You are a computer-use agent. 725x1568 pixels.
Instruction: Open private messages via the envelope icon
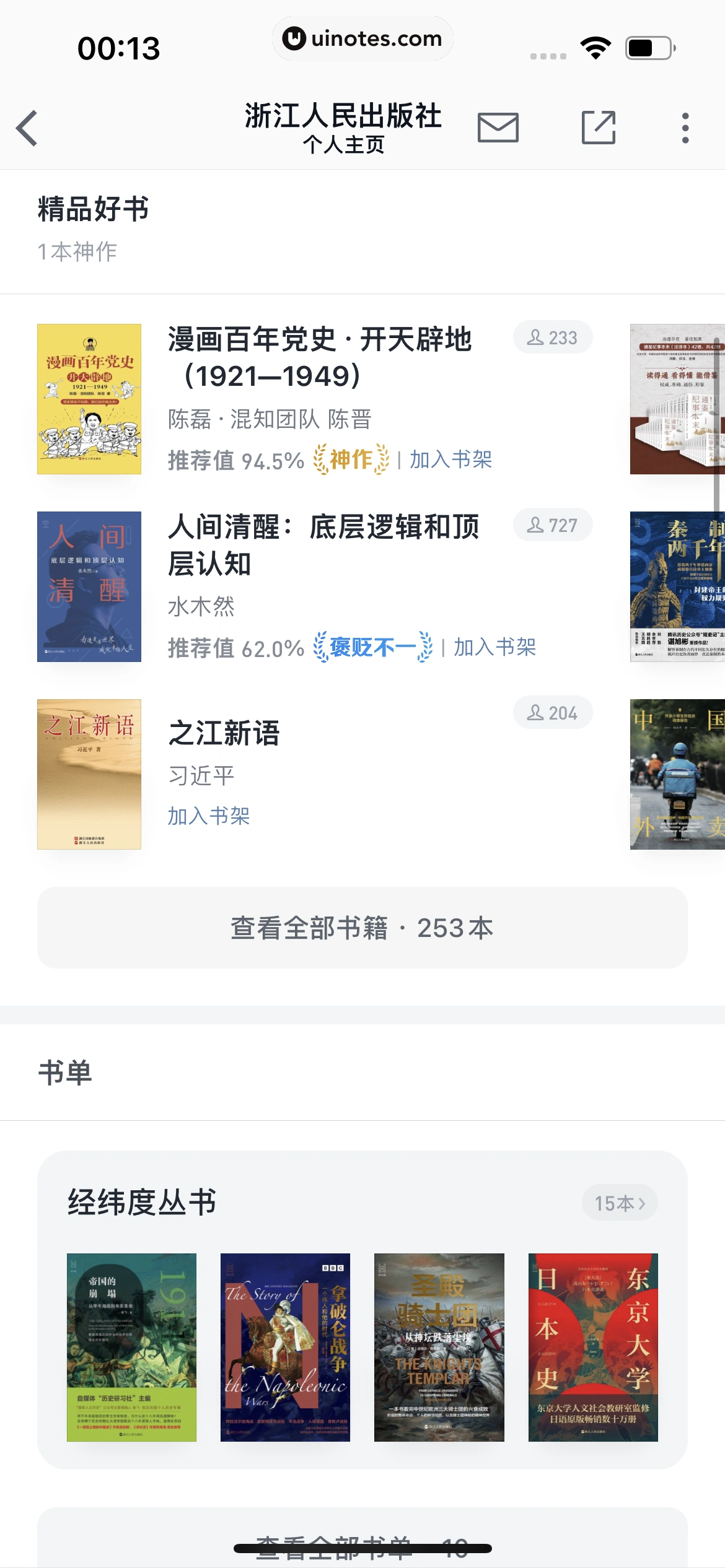499,128
